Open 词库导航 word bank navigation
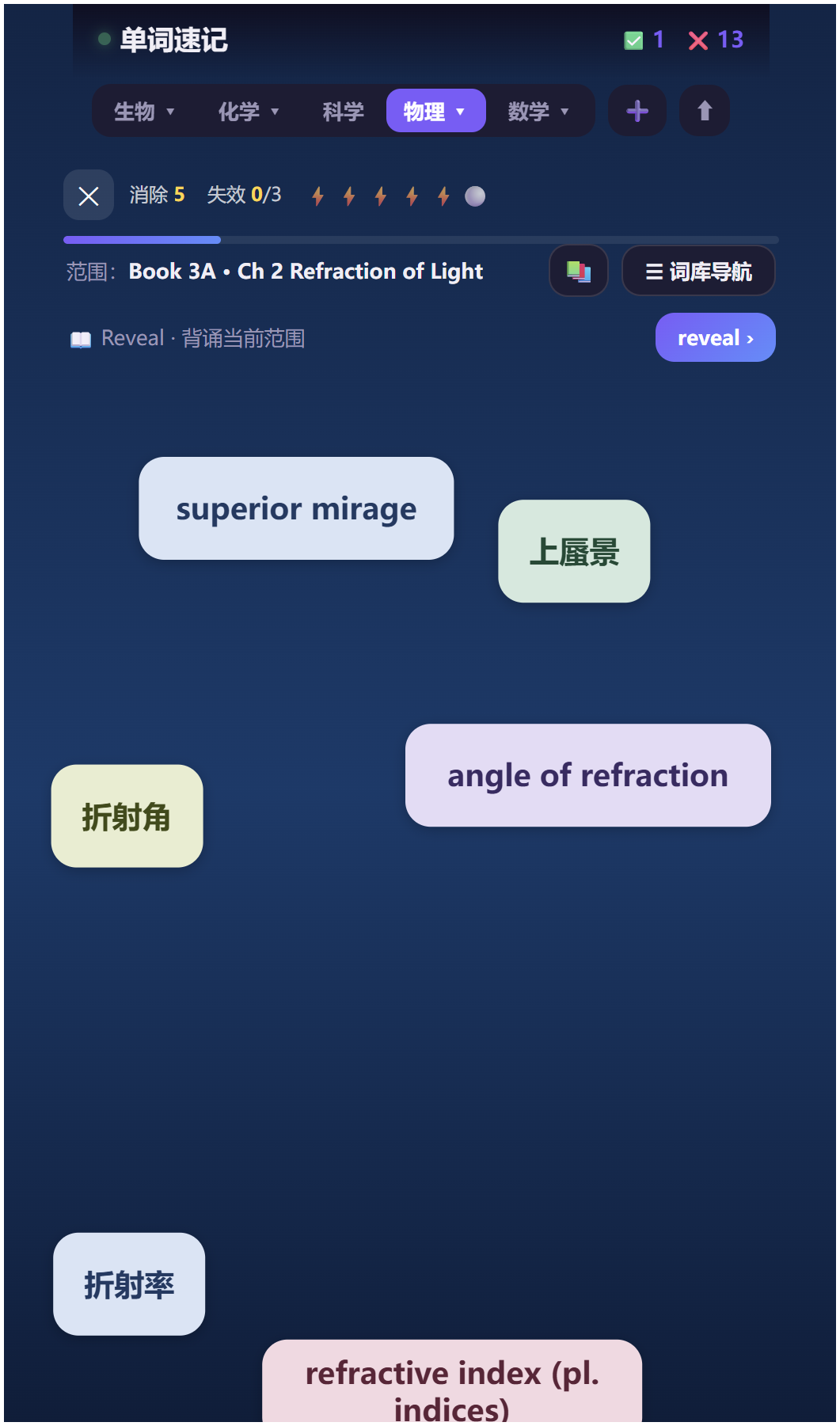 click(x=698, y=271)
